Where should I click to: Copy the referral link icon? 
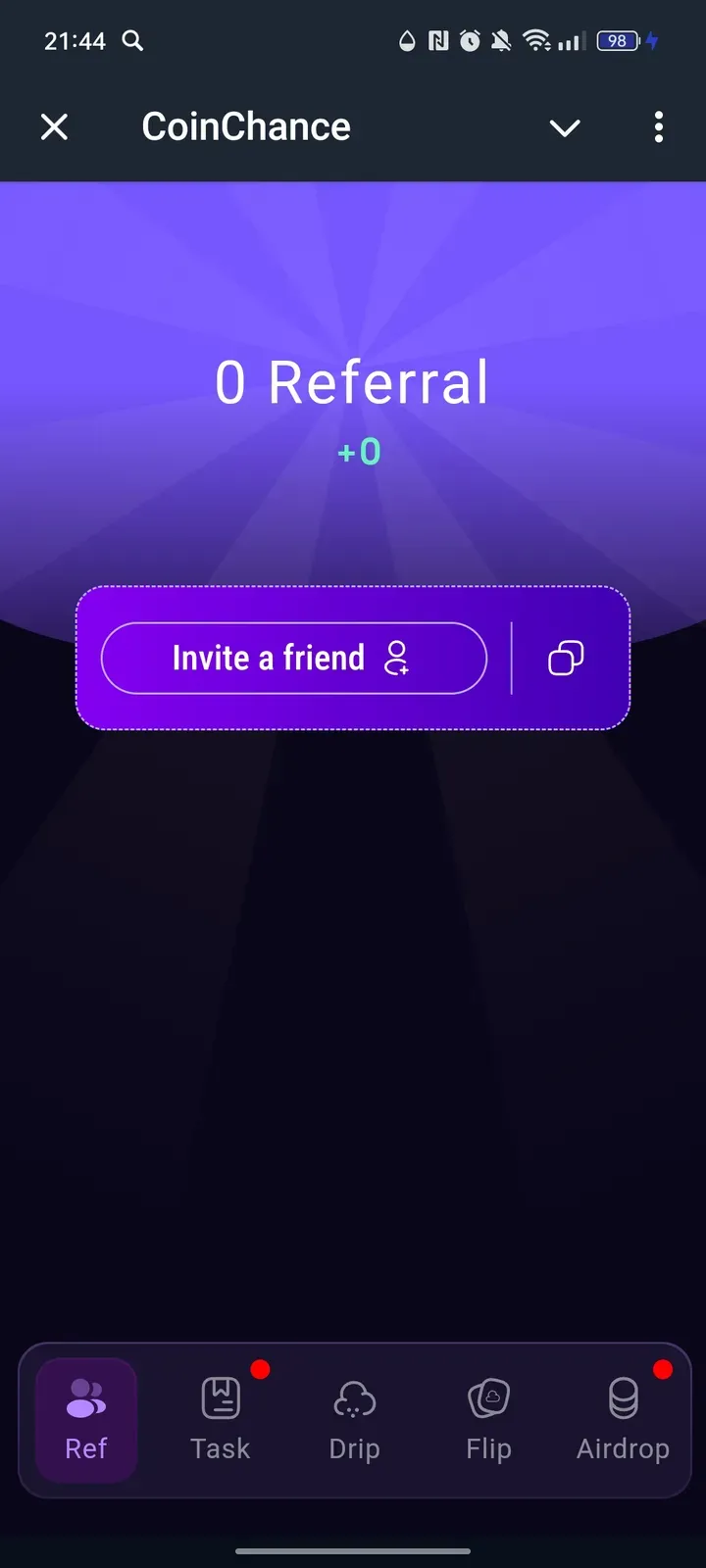point(566,658)
